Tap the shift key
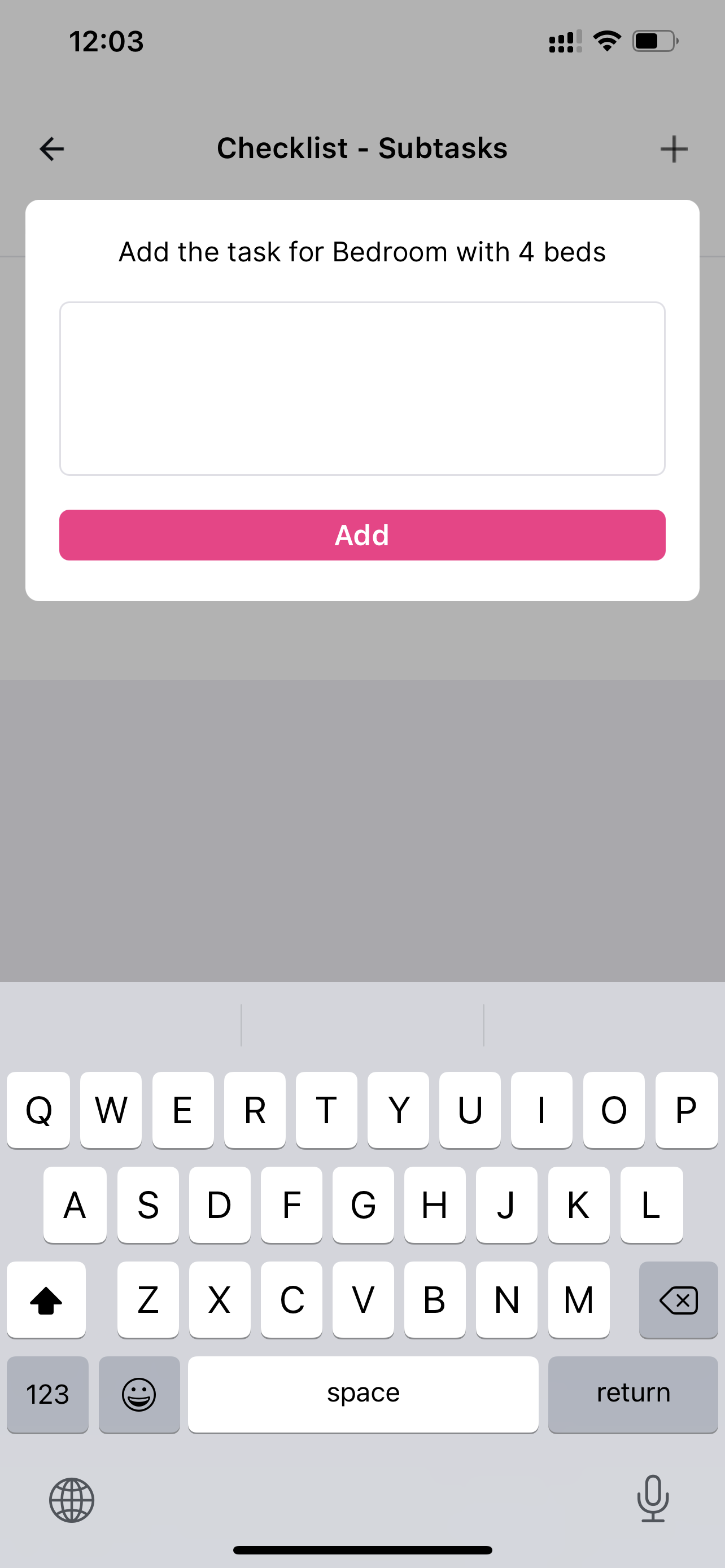This screenshot has height=1568, width=725. click(46, 1299)
